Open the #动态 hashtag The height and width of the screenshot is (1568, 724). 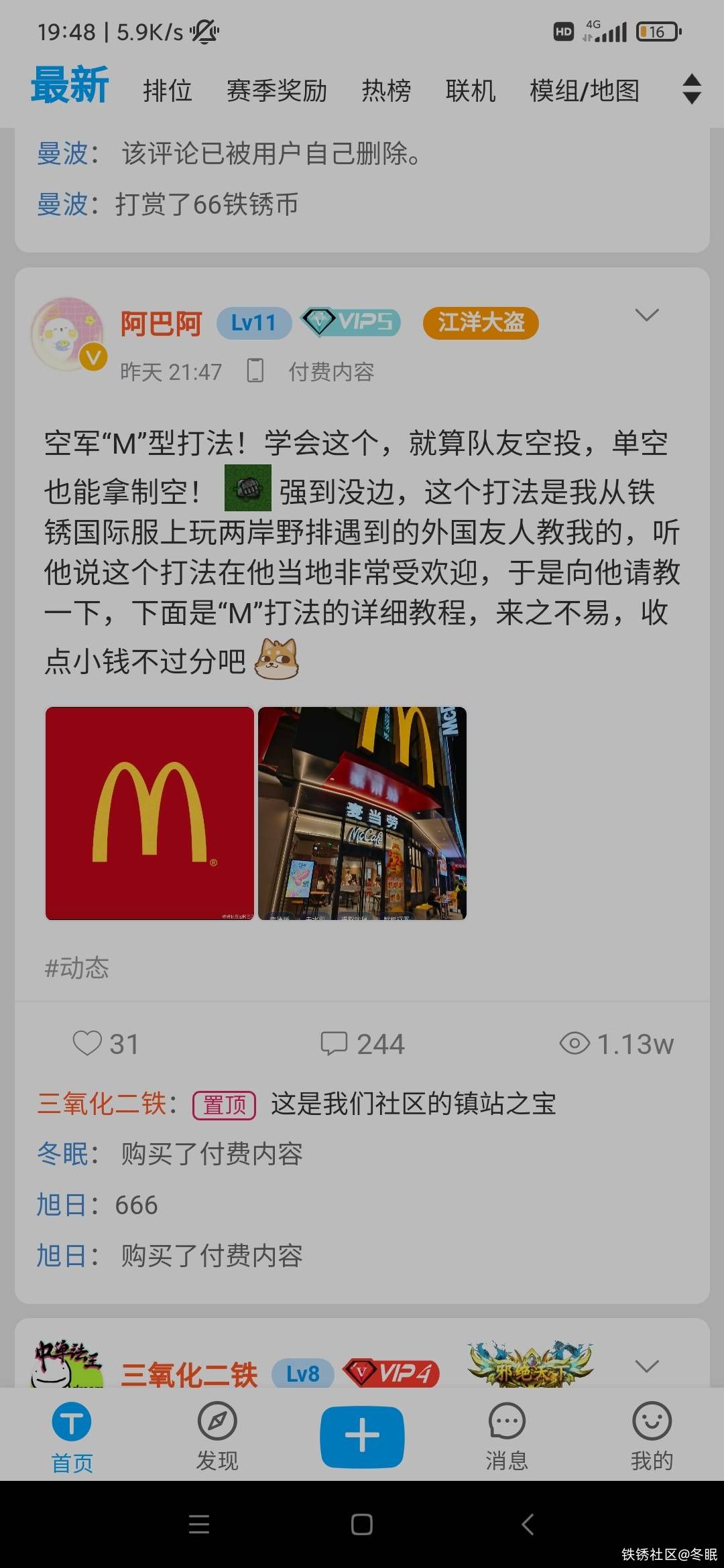77,968
